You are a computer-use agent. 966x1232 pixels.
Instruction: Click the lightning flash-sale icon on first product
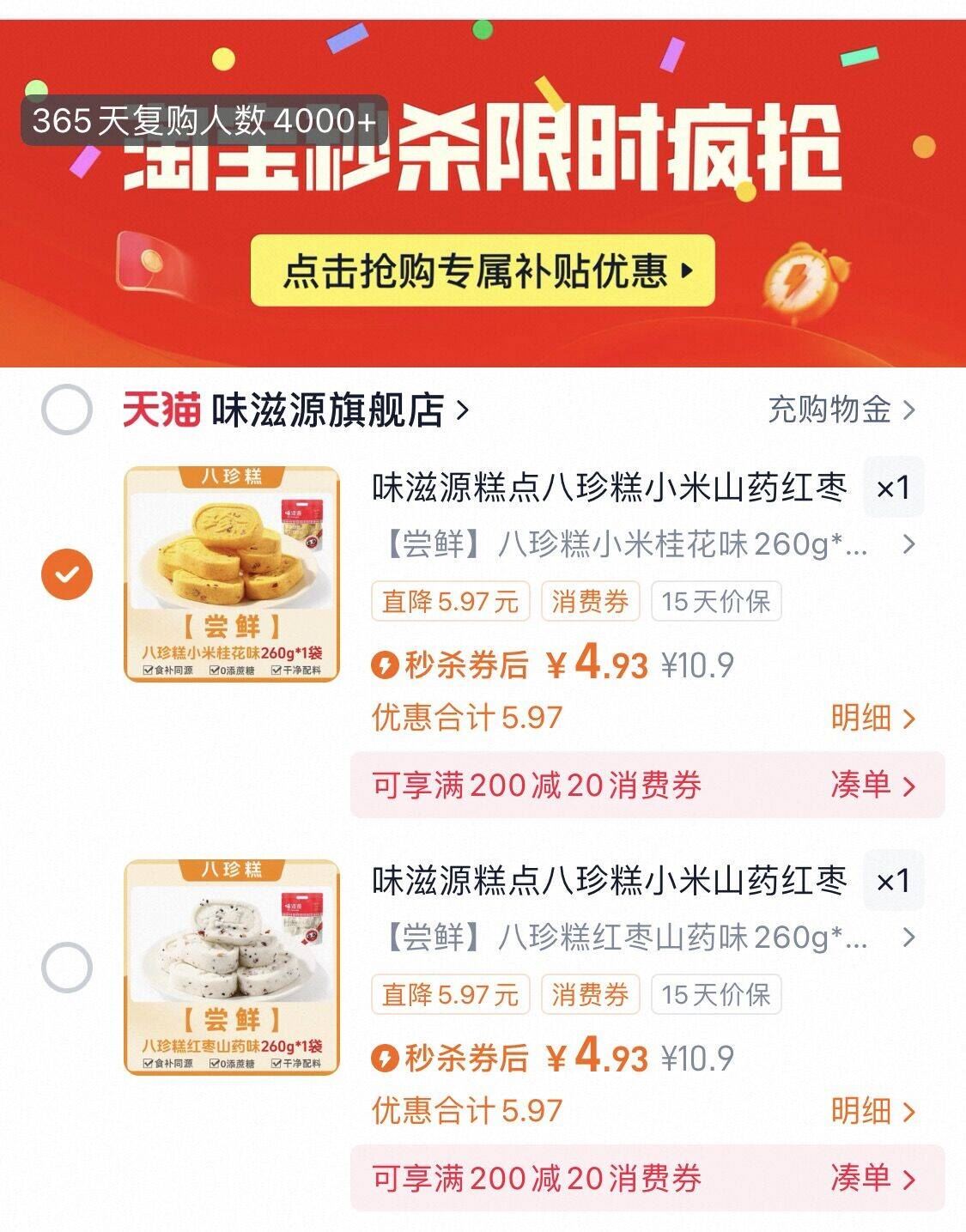[x=385, y=663]
